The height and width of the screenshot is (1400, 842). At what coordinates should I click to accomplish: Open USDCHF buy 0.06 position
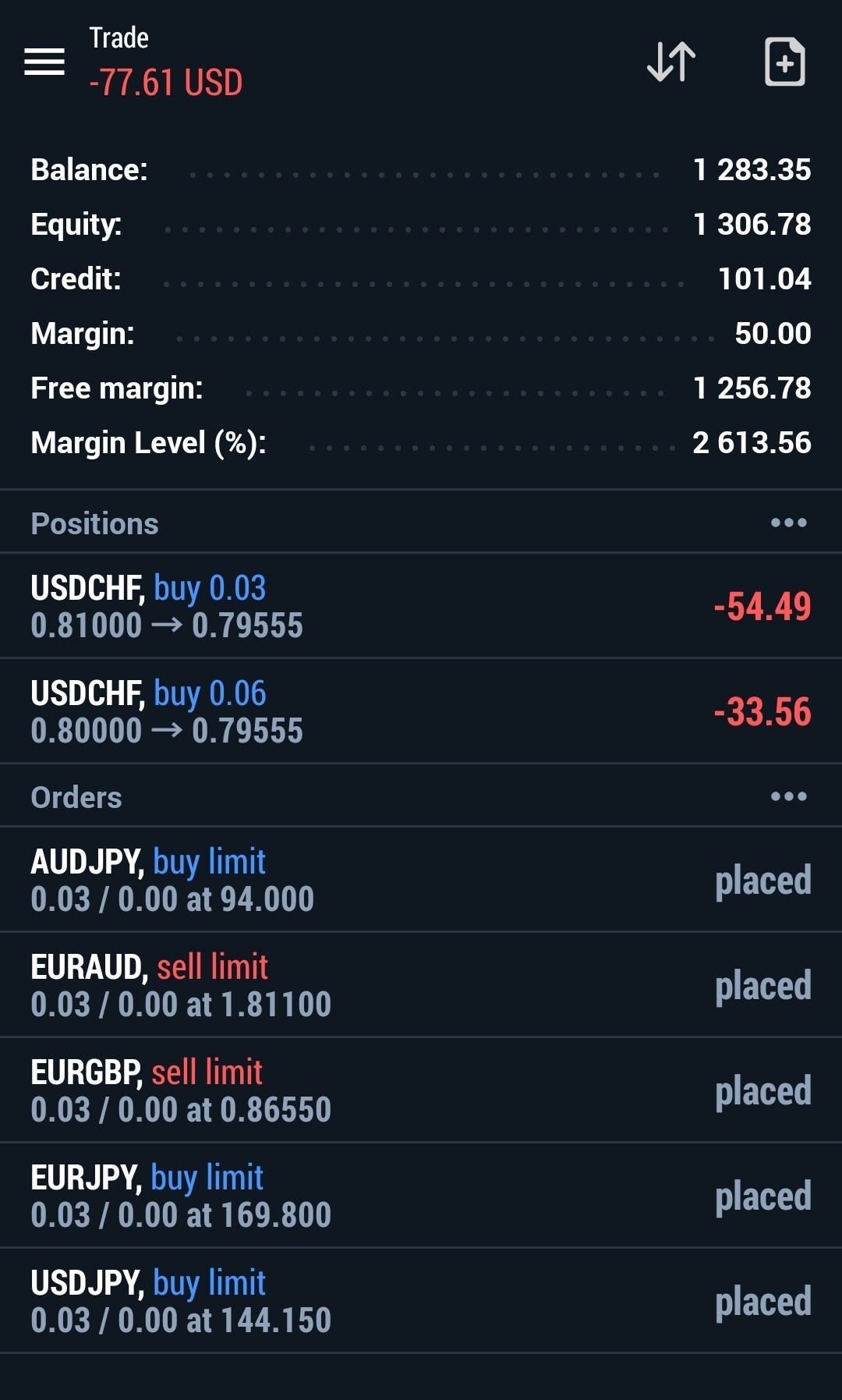(x=421, y=711)
